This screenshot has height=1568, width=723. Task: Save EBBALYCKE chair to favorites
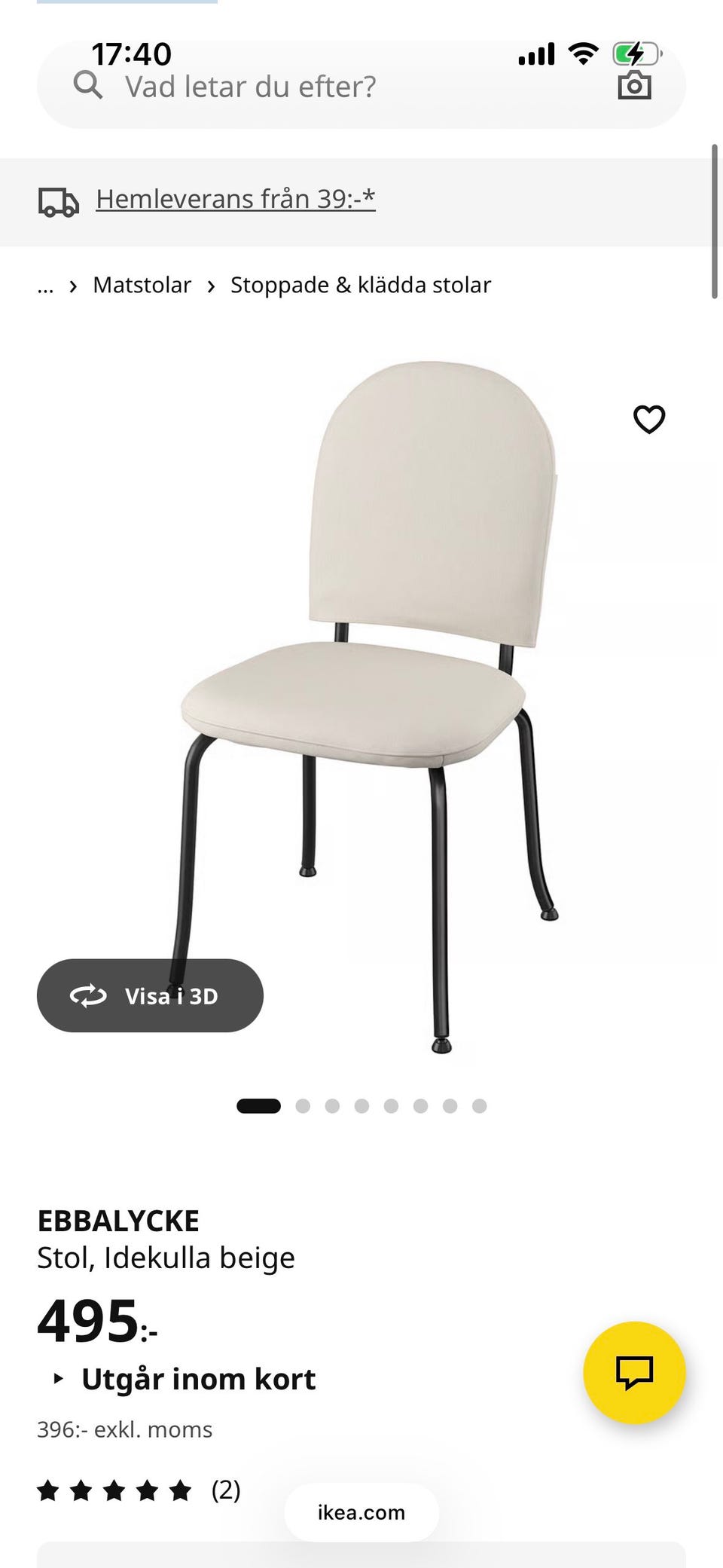tap(649, 420)
